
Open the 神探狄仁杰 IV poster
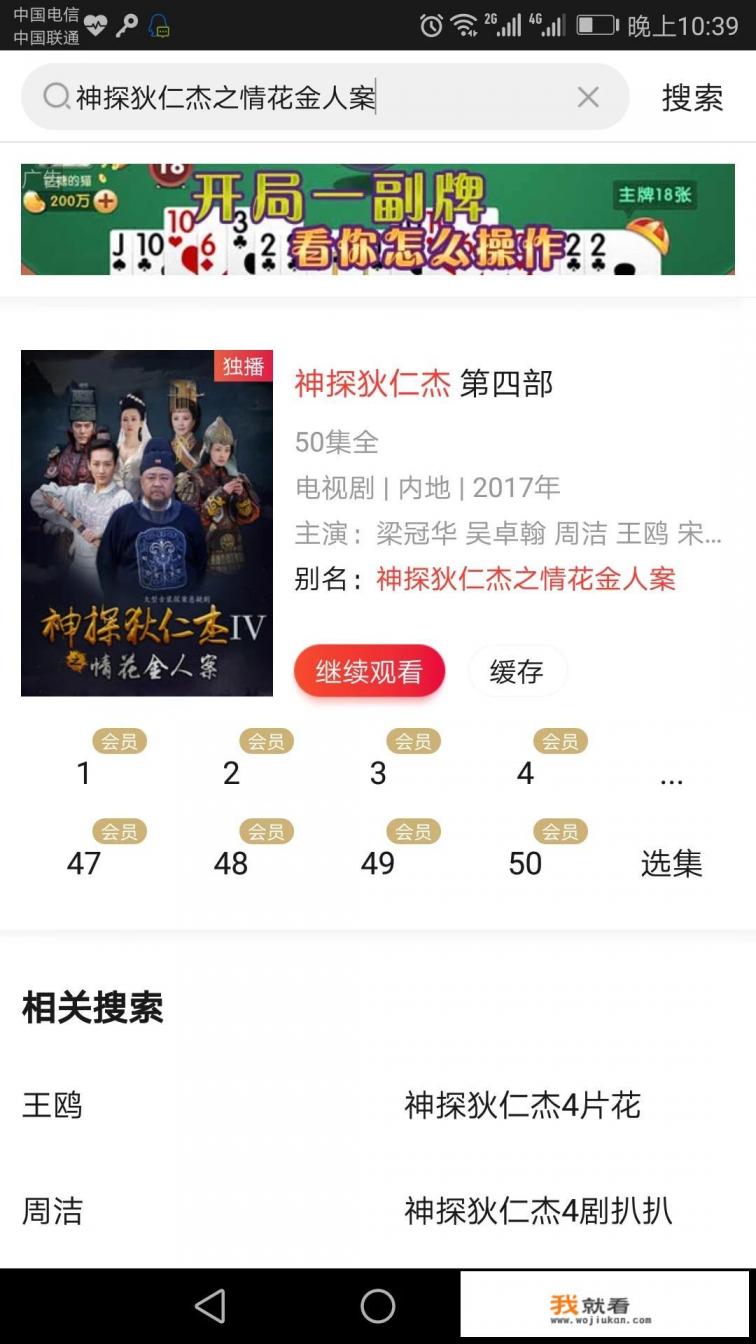click(x=147, y=523)
